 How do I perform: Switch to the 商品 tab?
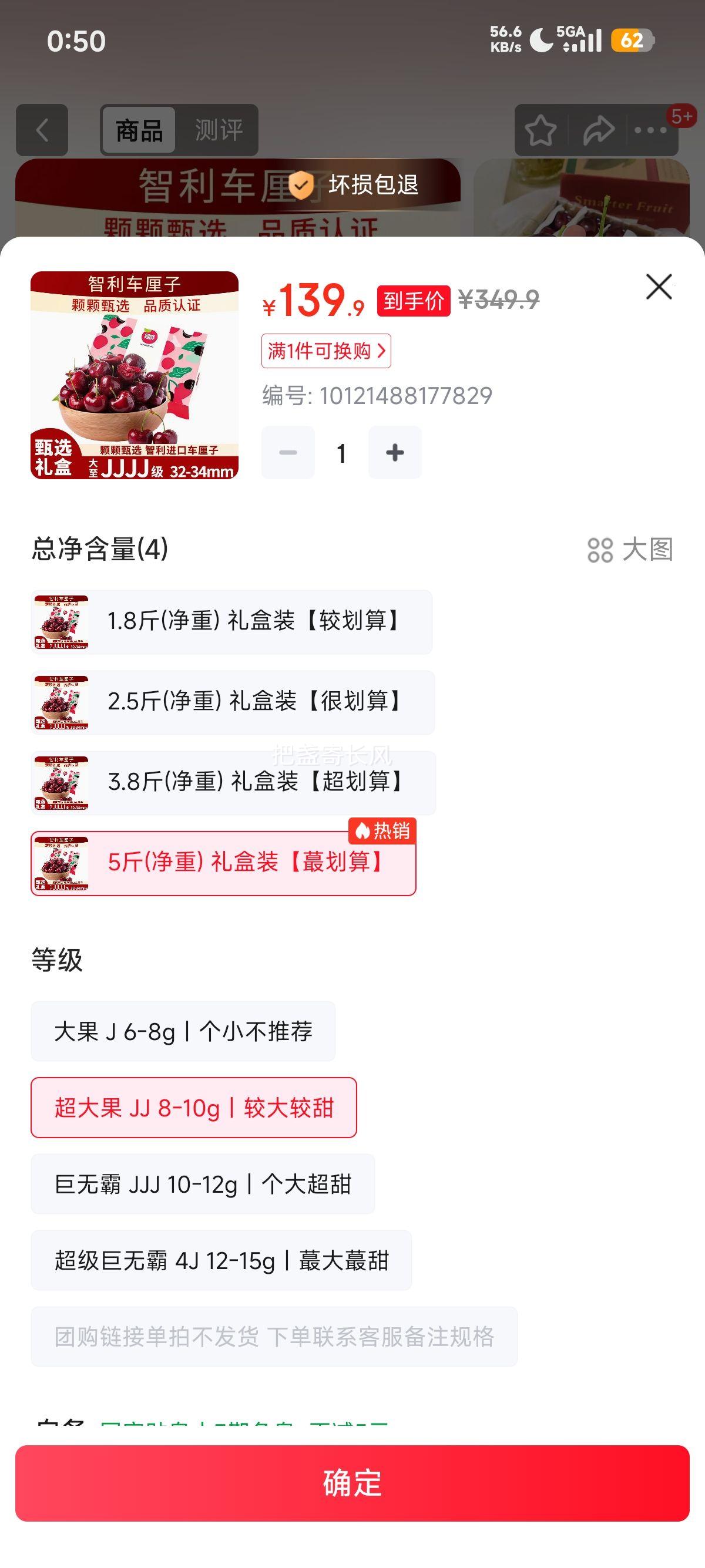pos(138,129)
